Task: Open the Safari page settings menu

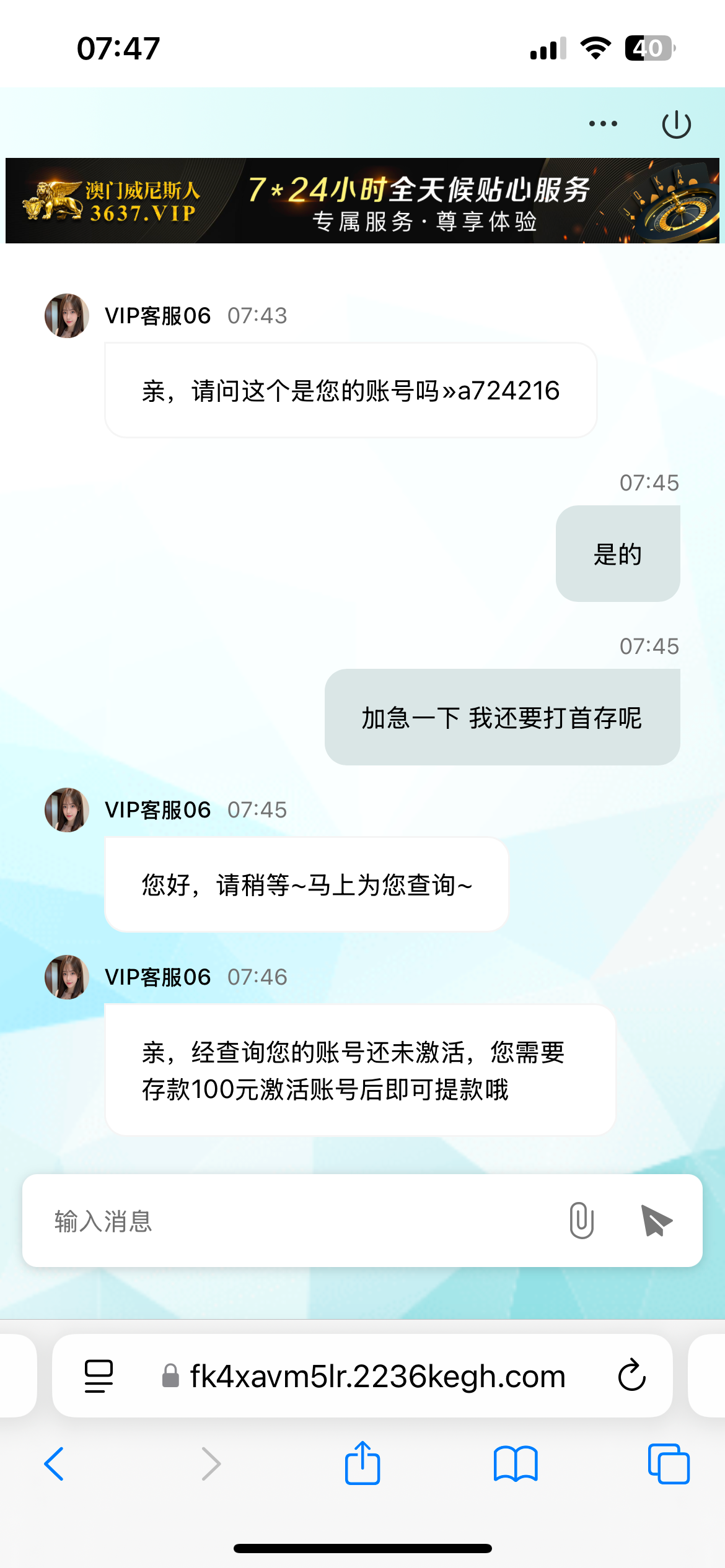Action: [99, 1376]
